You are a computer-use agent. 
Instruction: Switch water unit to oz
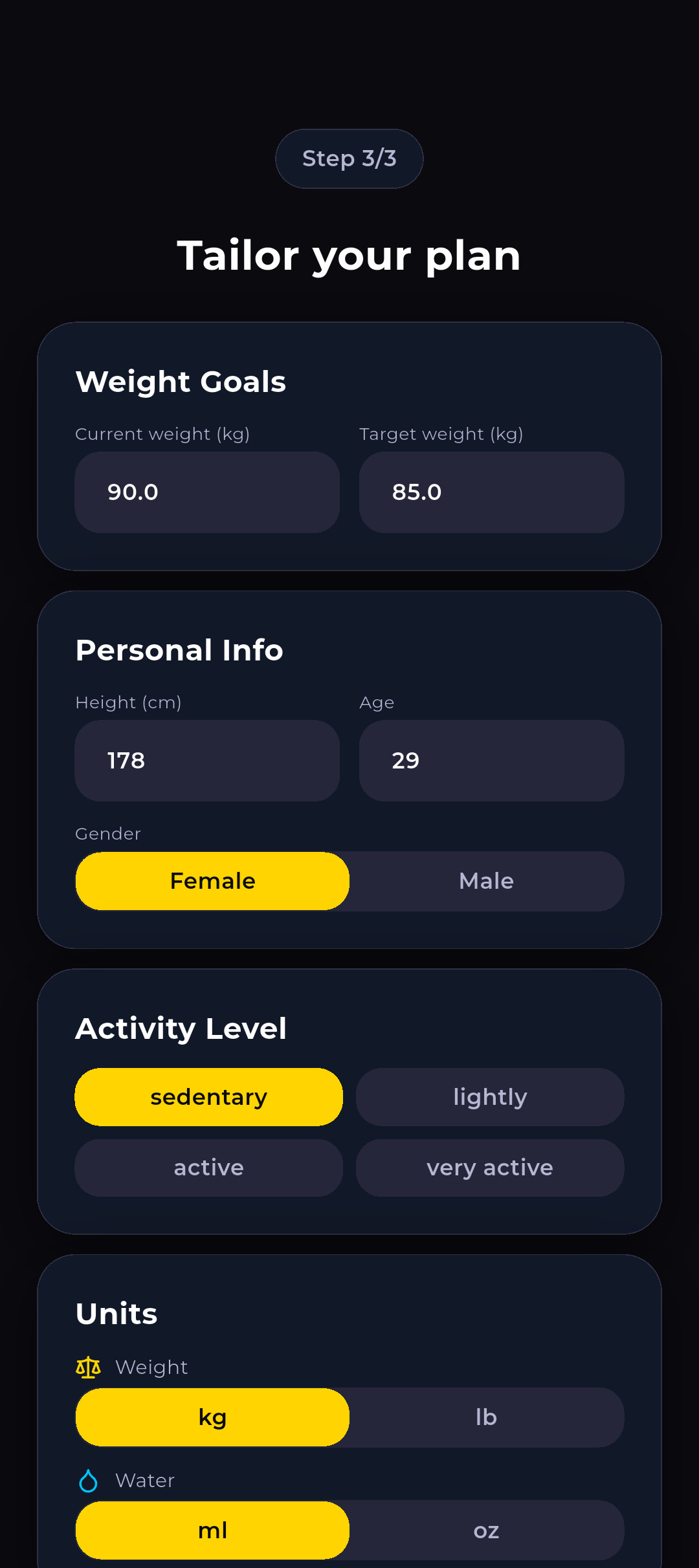click(x=486, y=1530)
